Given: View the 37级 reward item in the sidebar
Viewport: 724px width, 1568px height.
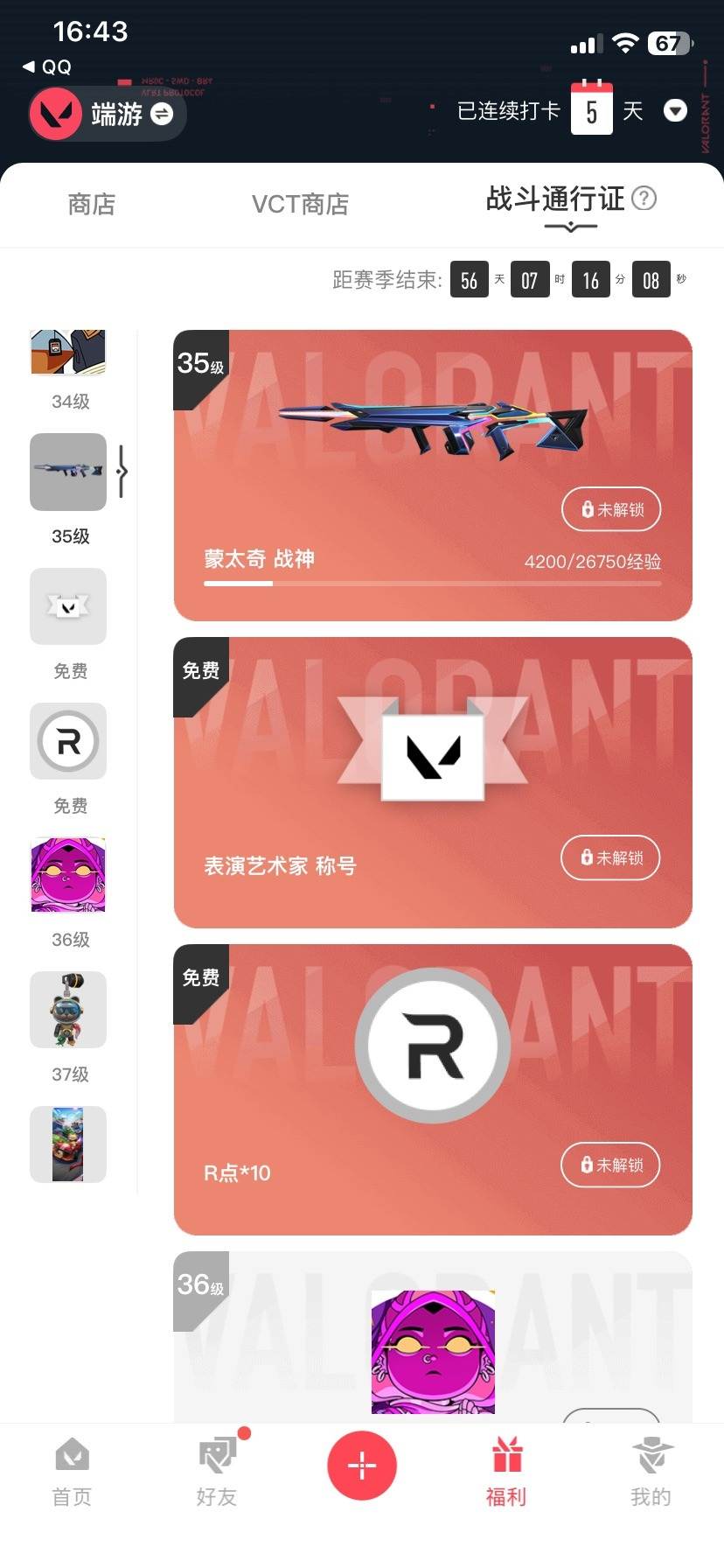Looking at the screenshot, I should pyautogui.click(x=68, y=1010).
